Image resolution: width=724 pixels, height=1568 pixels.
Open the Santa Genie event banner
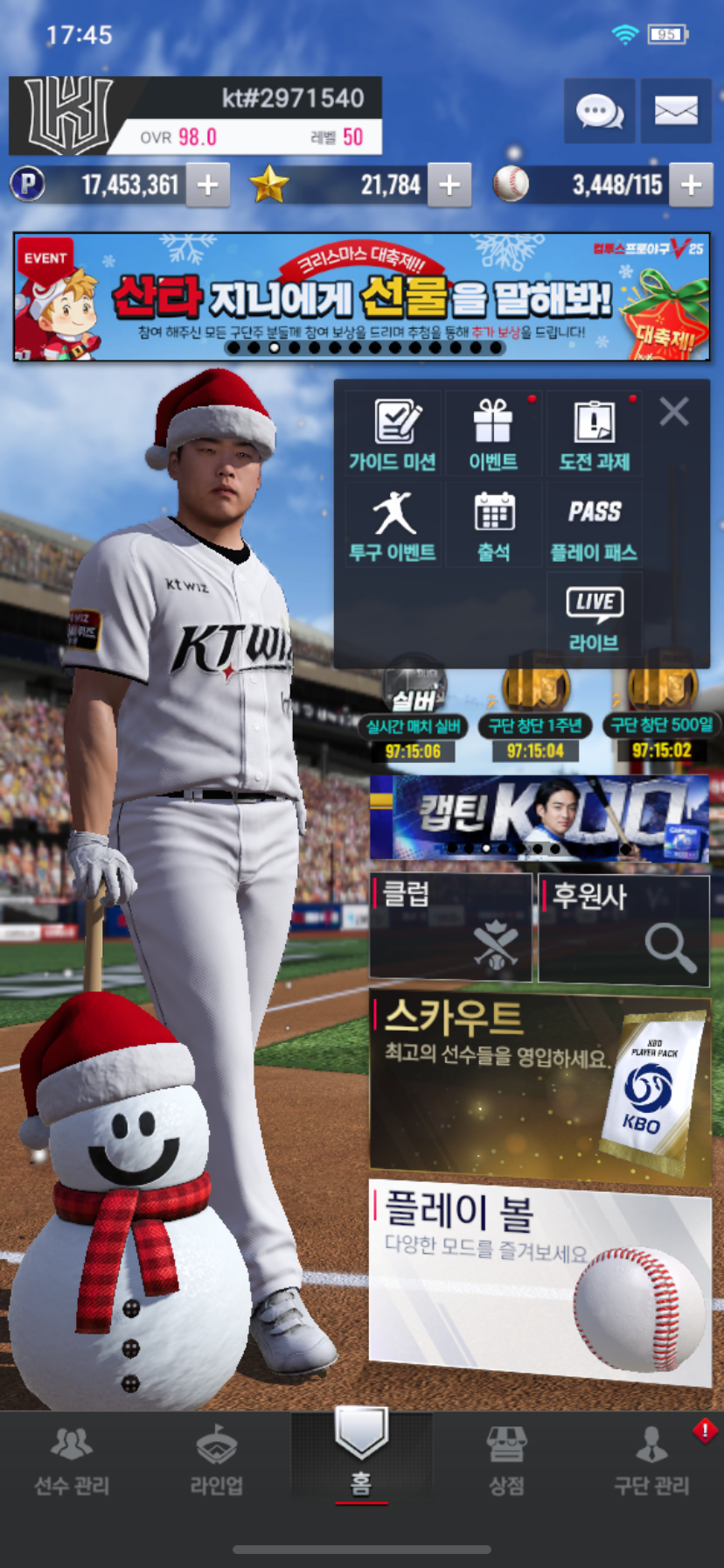(362, 297)
